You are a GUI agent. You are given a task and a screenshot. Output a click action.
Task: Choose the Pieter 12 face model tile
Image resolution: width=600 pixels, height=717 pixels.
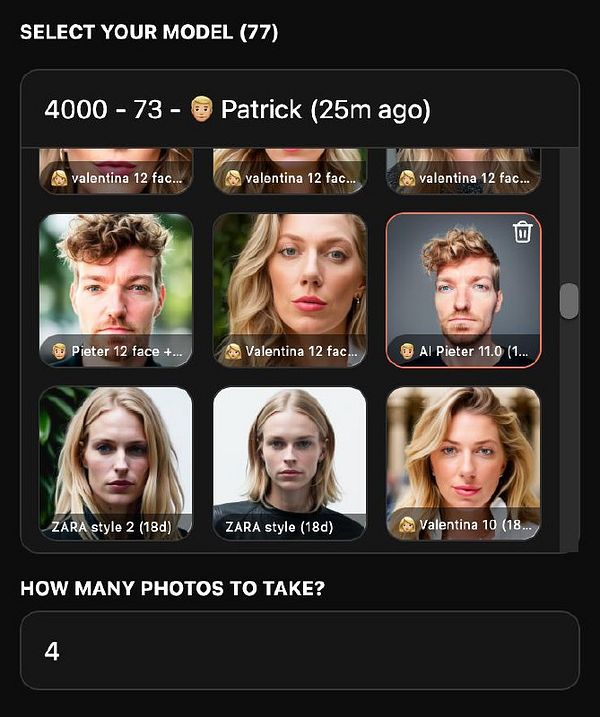pos(115,290)
